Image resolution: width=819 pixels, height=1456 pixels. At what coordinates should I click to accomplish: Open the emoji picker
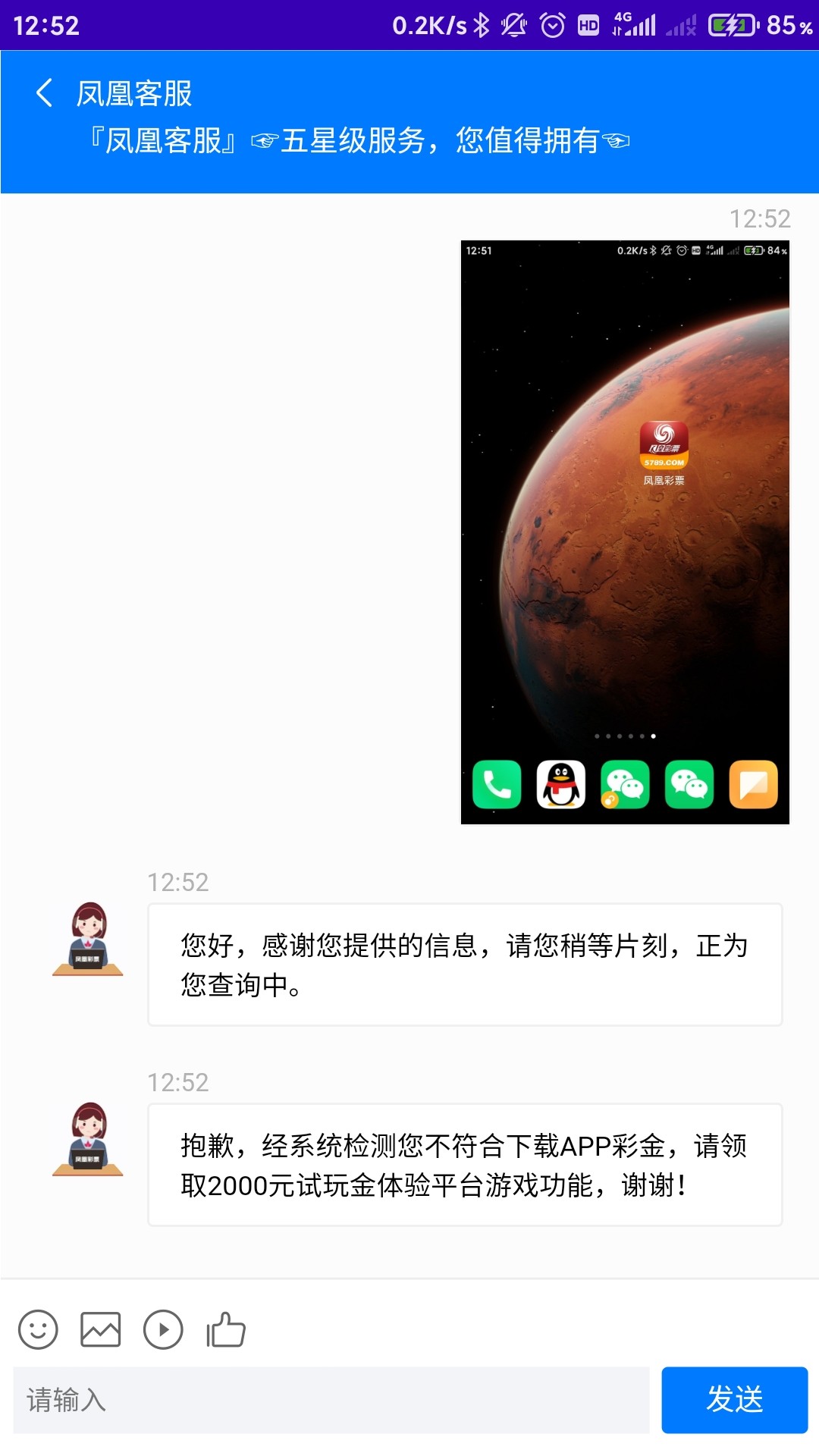click(x=38, y=1329)
